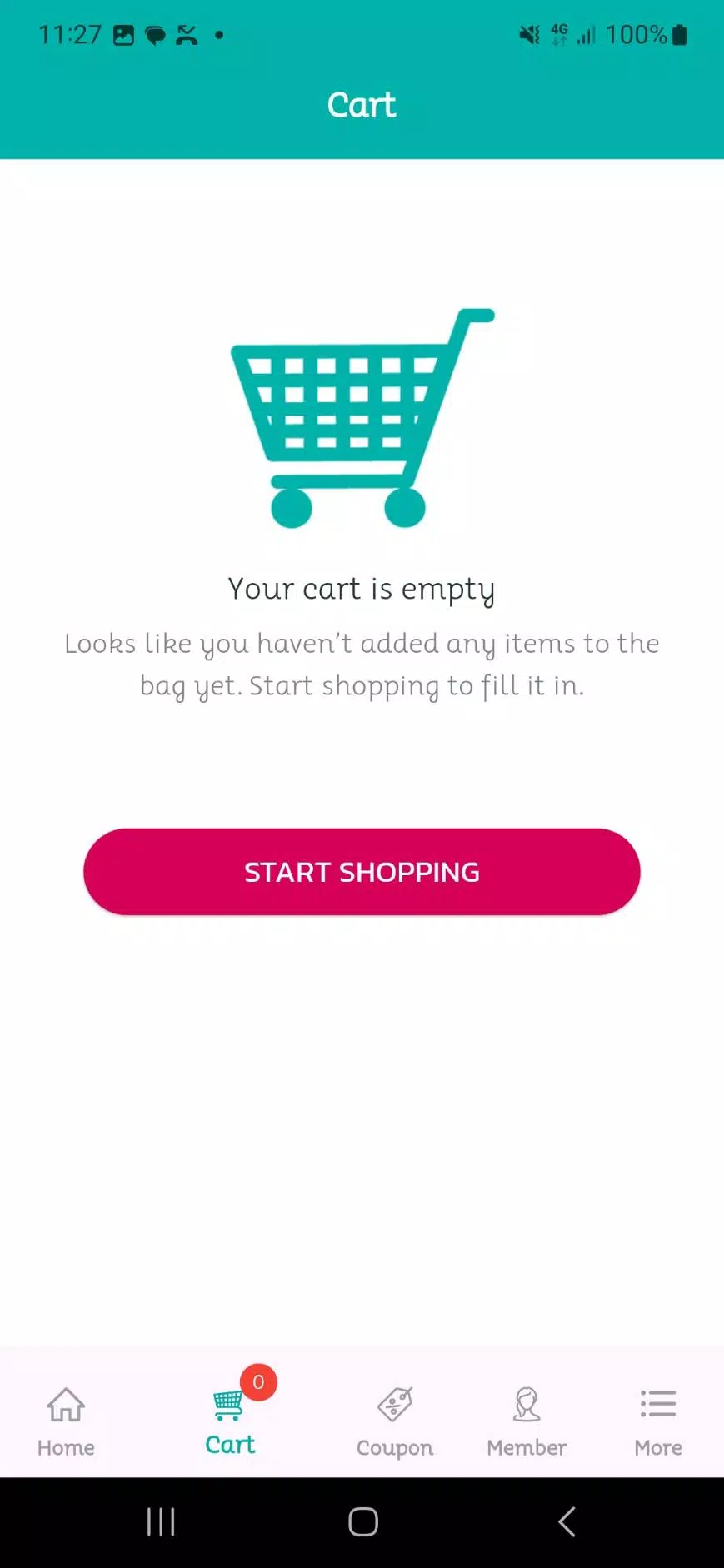
Task: Tap the system back button
Action: click(x=567, y=1521)
